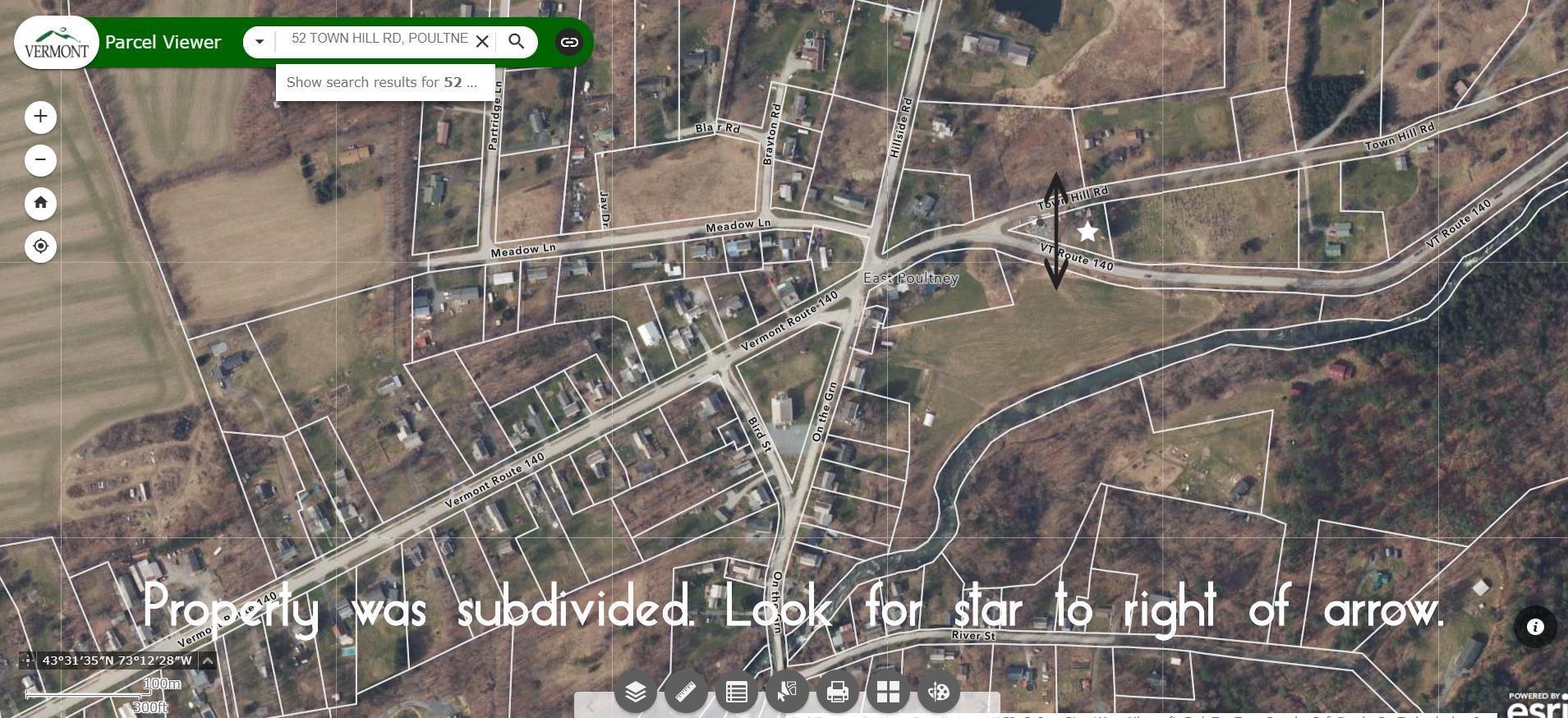The height and width of the screenshot is (718, 1568).
Task: Enable click-to-get-coordinates icon
Action: point(28,660)
